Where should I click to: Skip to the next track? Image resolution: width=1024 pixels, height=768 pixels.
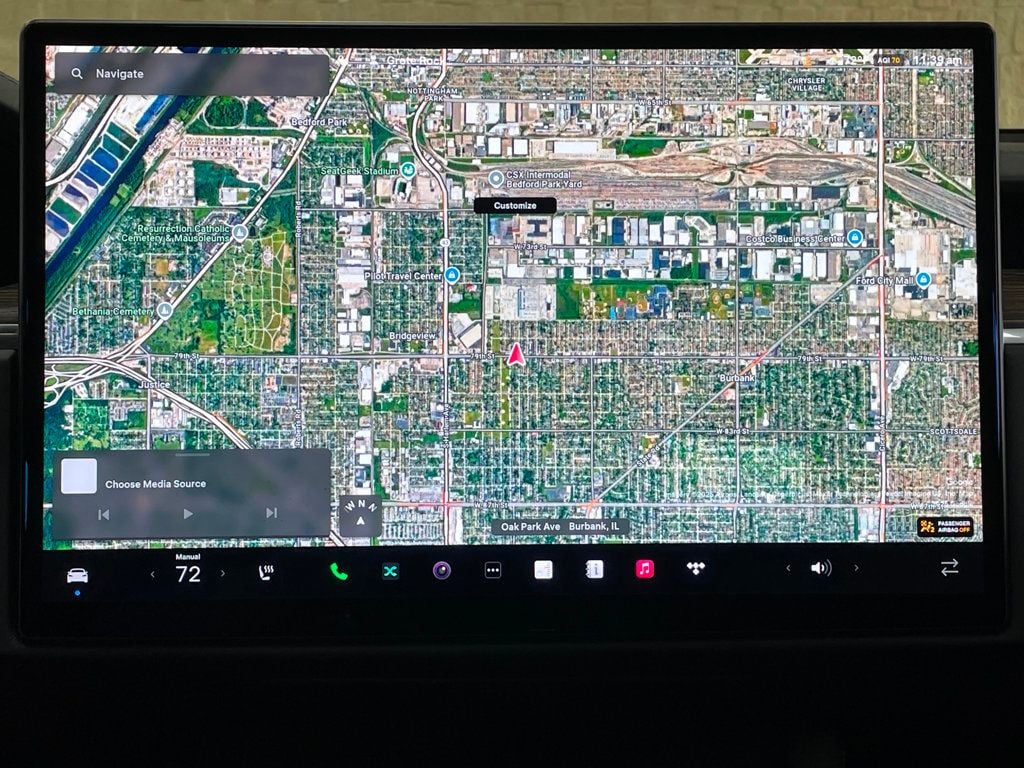[271, 513]
